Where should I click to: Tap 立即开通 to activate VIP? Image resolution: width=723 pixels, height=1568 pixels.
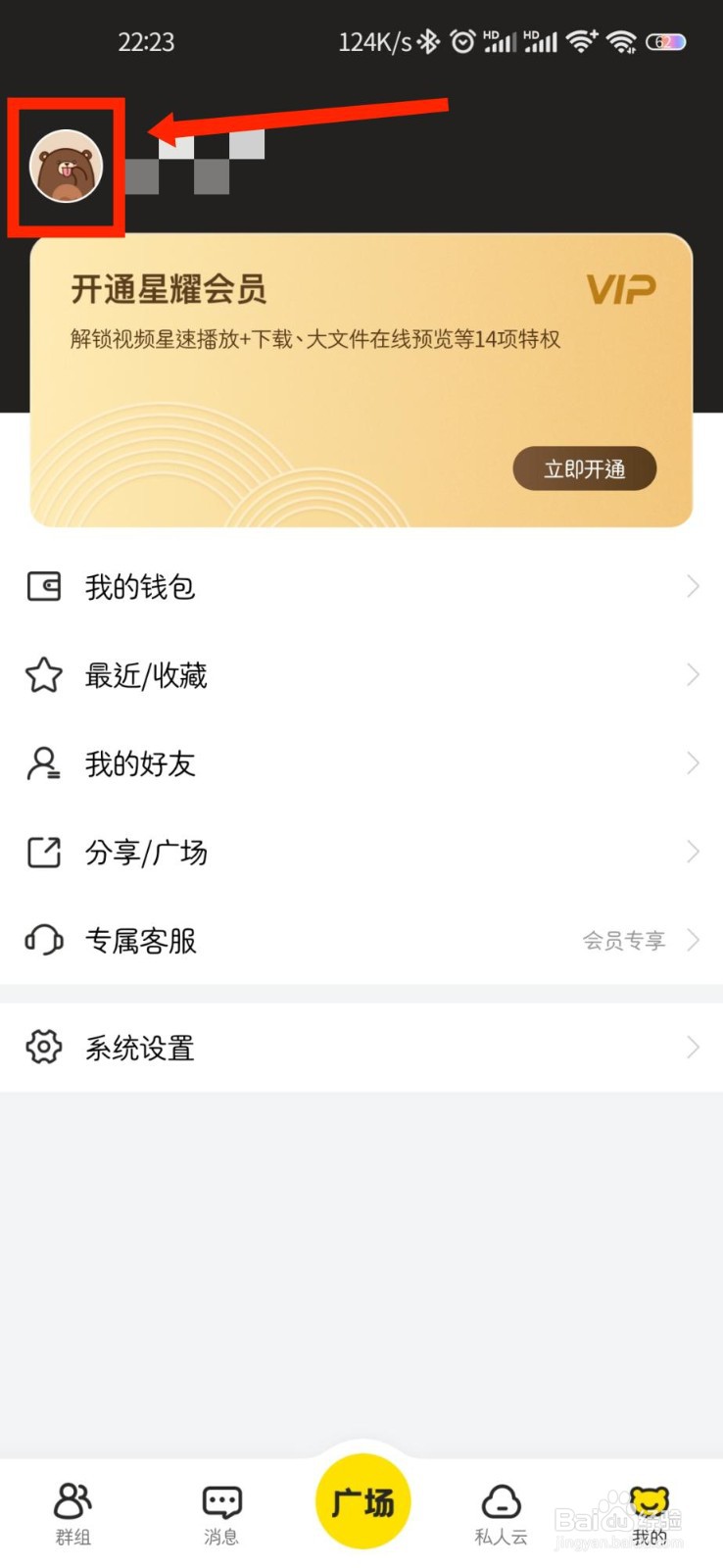click(x=585, y=469)
